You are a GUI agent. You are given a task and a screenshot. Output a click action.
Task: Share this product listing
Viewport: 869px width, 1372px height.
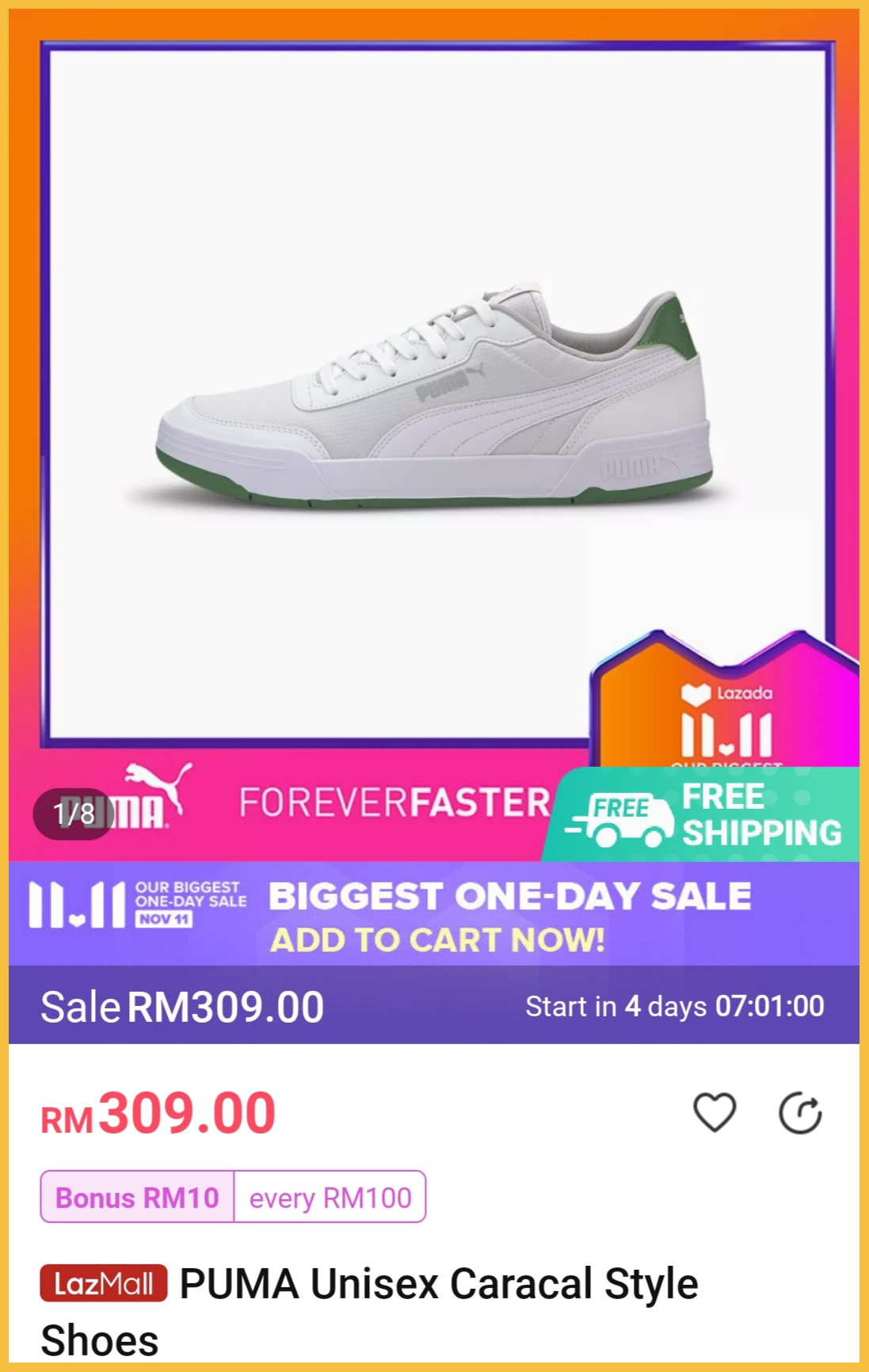point(799,1113)
